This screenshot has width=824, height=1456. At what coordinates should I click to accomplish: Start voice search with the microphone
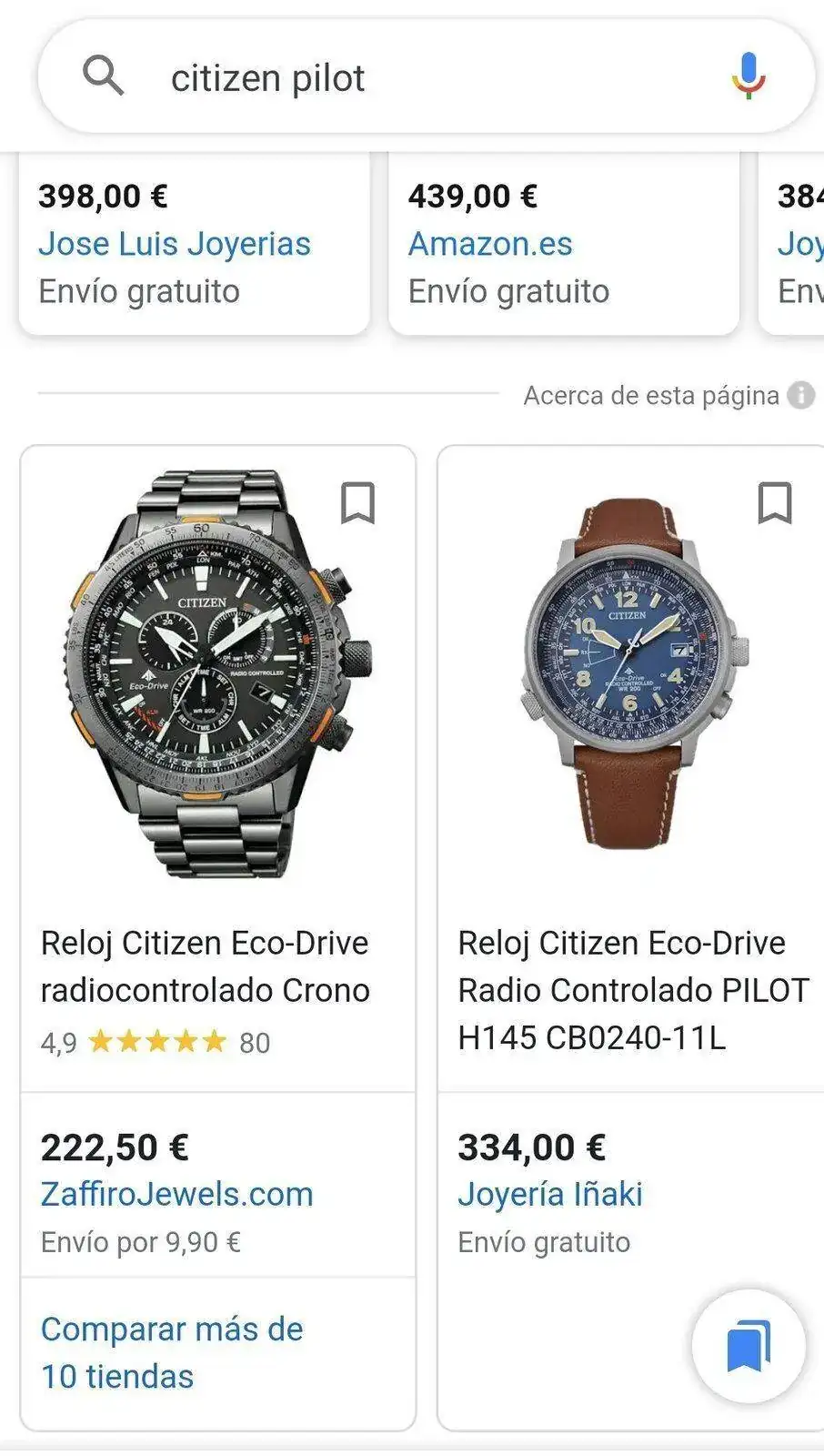[x=749, y=76]
